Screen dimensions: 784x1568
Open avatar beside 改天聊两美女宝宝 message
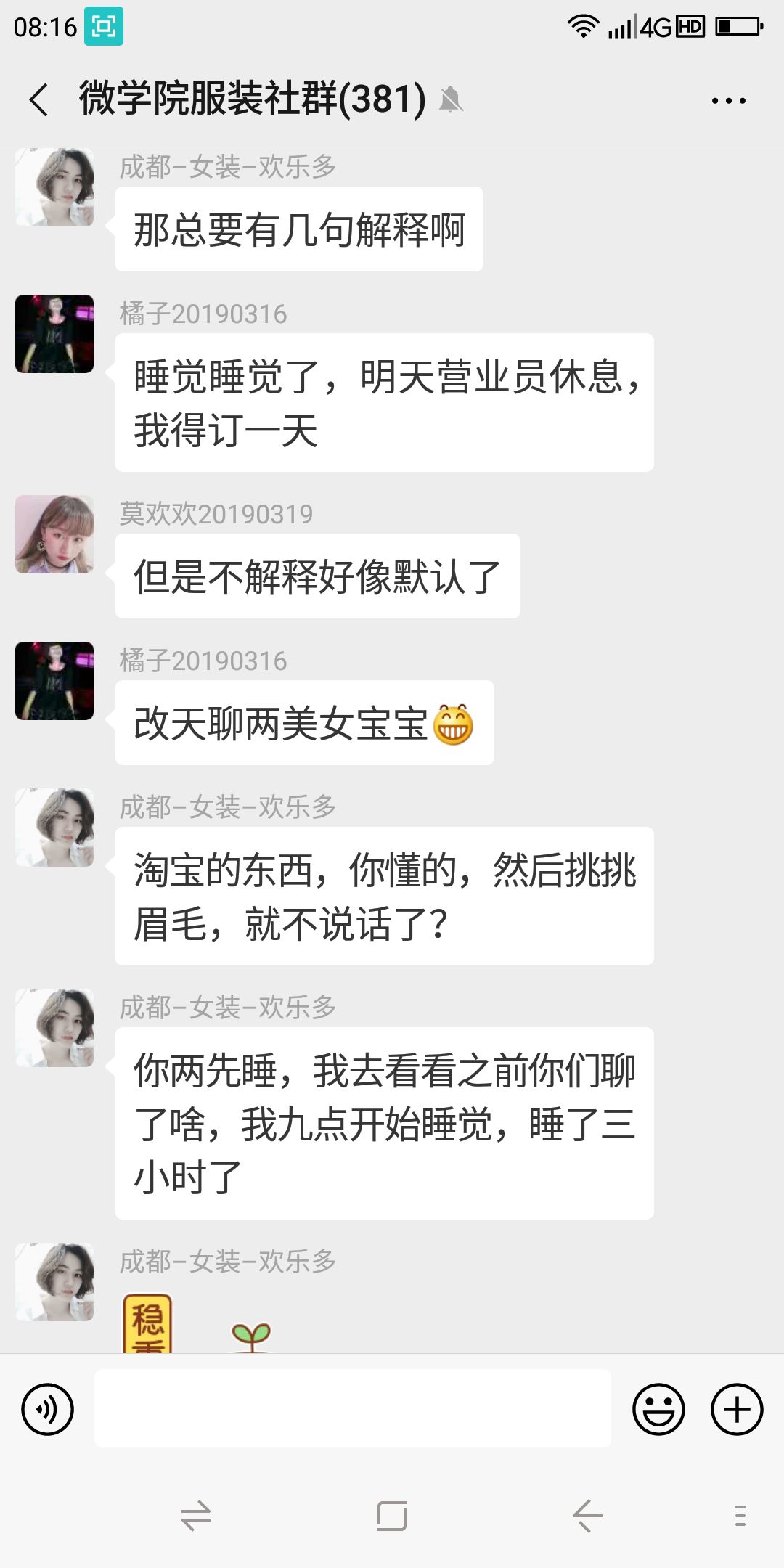(x=54, y=681)
